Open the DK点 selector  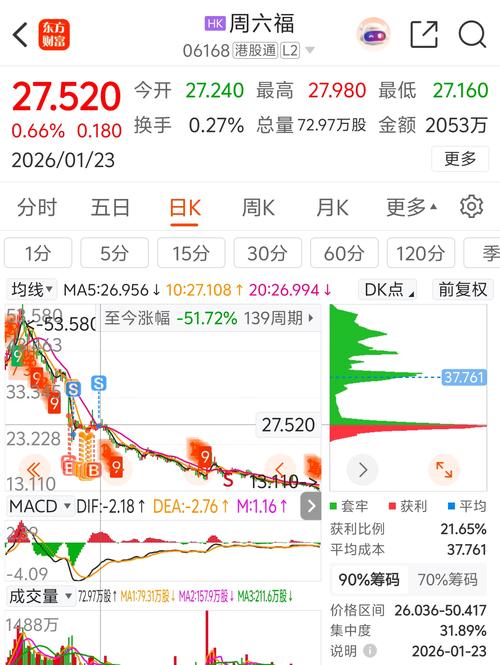[388, 290]
